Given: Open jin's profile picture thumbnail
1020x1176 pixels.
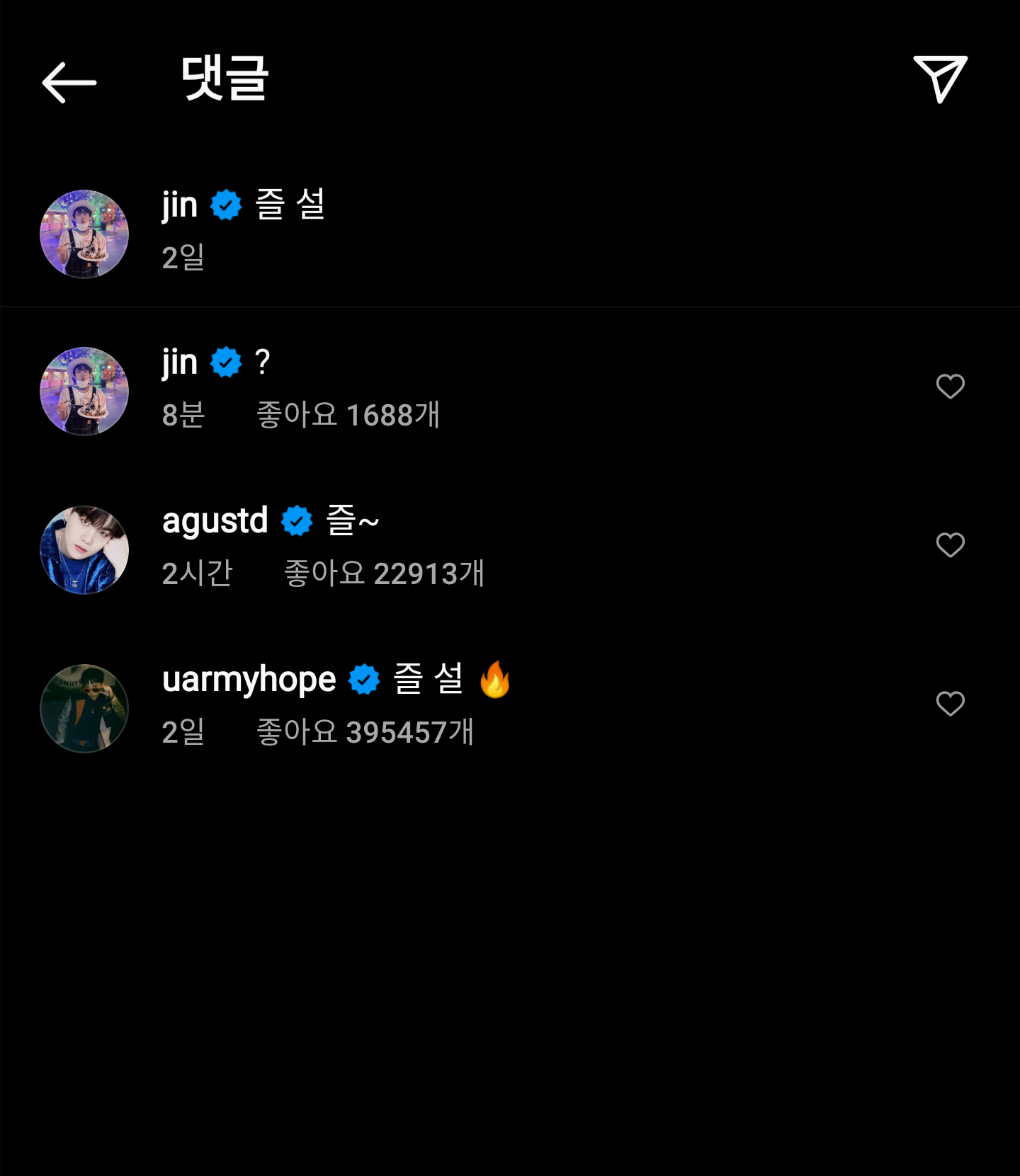Looking at the screenshot, I should tap(84, 232).
